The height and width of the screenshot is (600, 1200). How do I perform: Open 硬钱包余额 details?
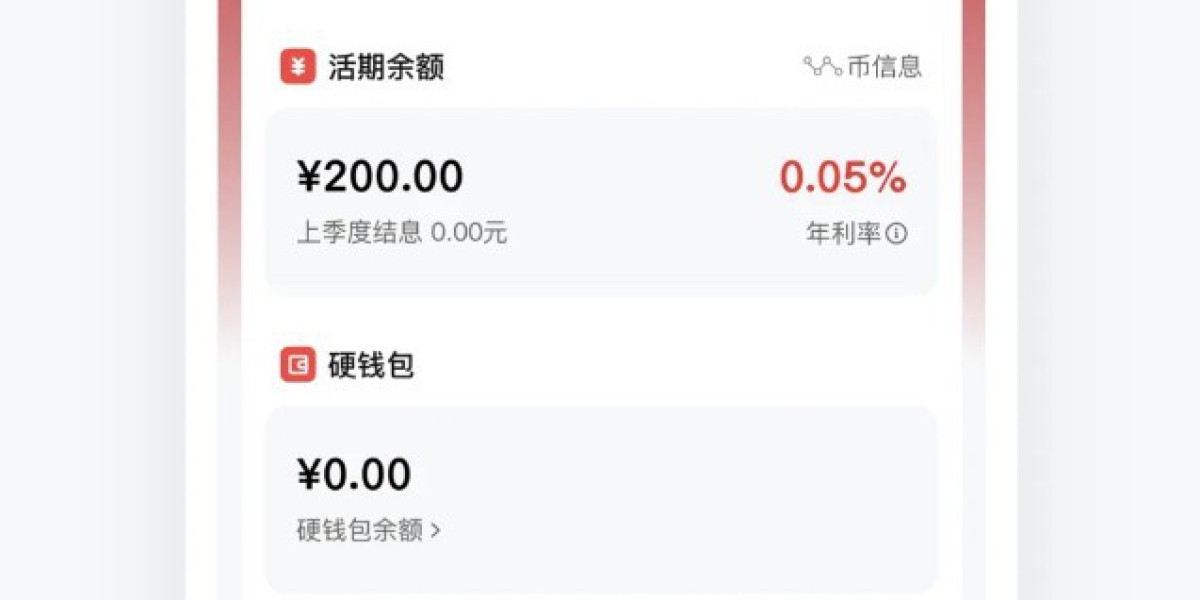(x=369, y=530)
